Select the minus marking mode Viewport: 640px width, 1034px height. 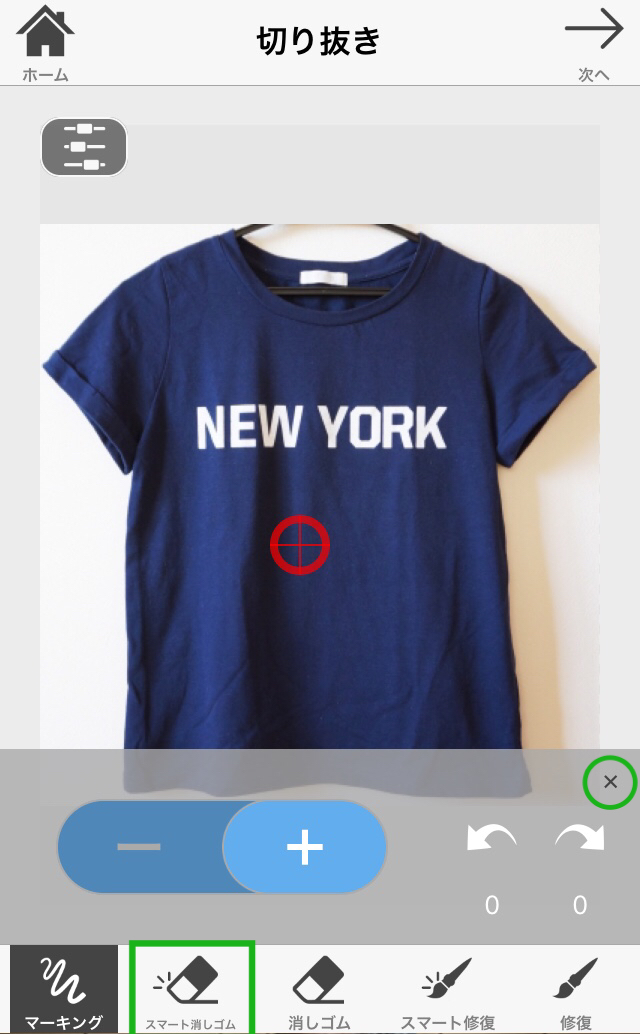139,847
